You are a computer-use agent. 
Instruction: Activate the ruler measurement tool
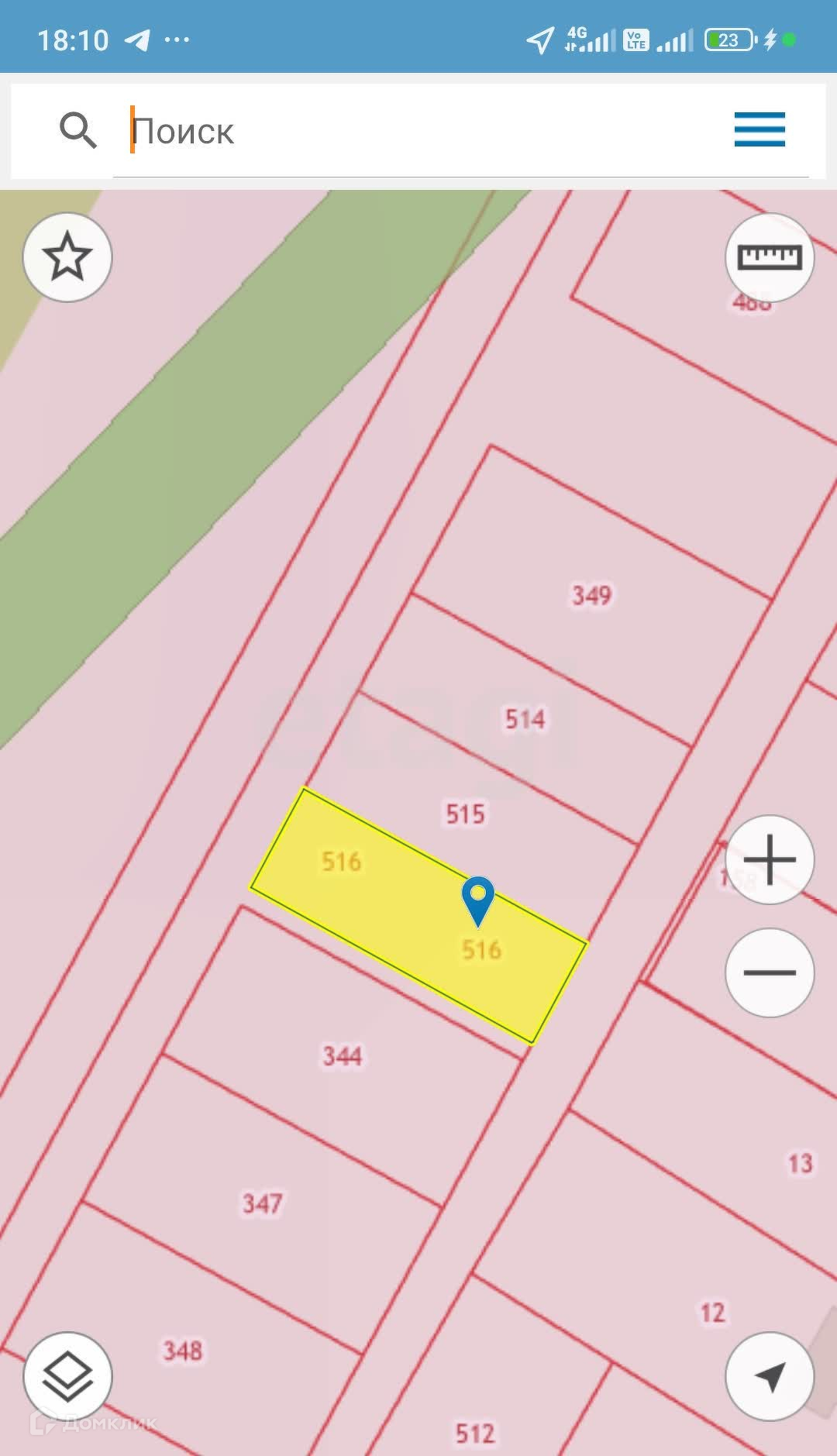[769, 257]
